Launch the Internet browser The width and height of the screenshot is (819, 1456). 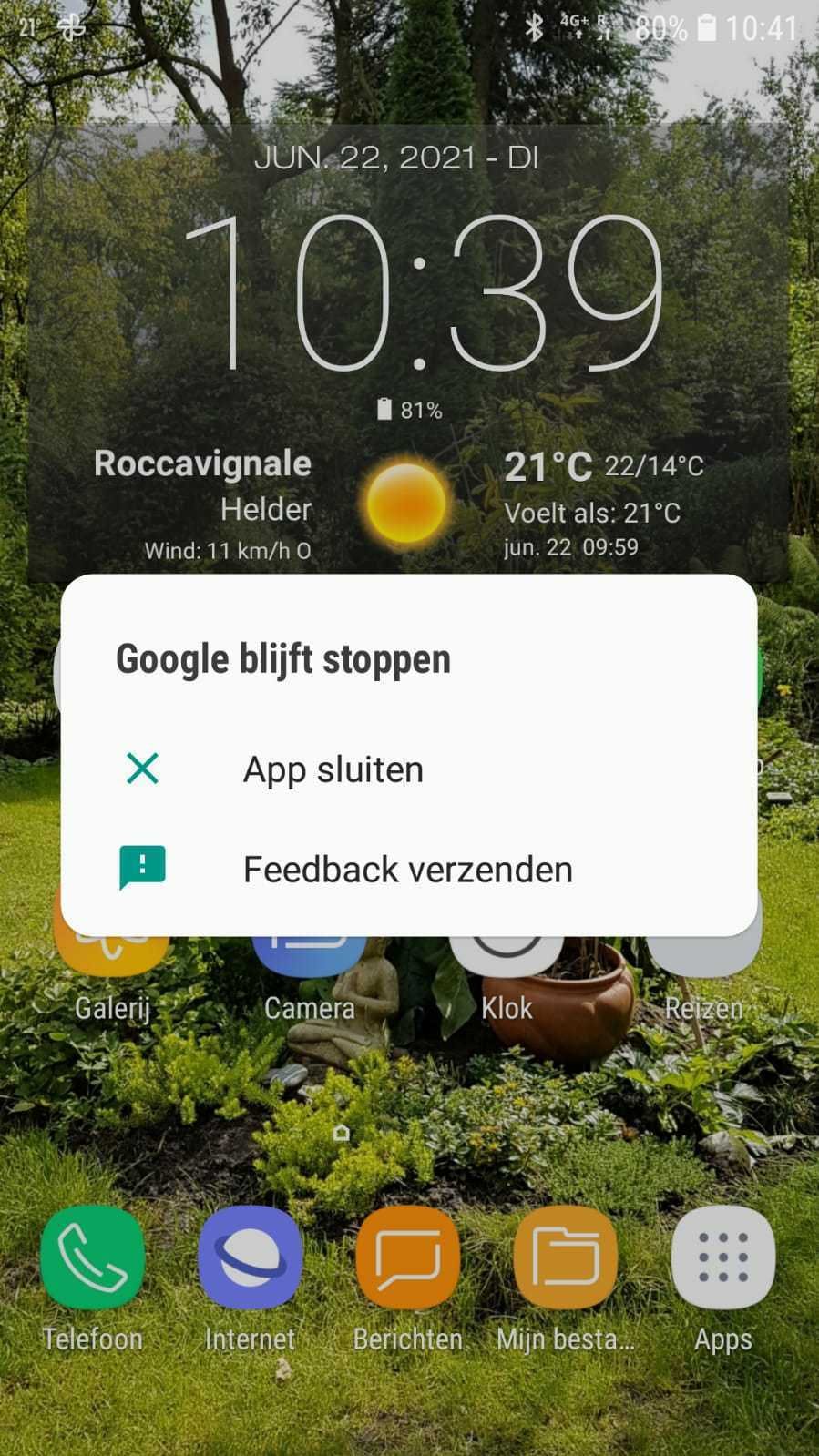(x=250, y=1258)
